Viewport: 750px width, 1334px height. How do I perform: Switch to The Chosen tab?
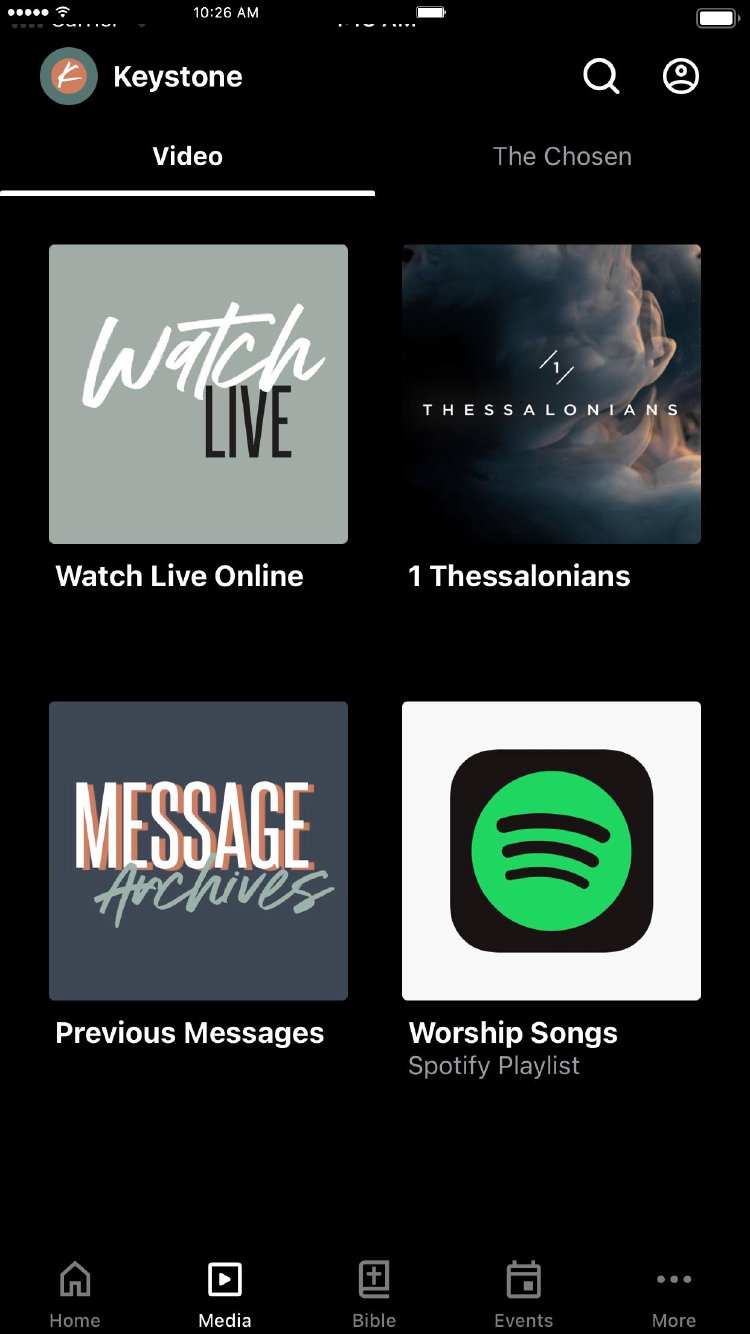[562, 157]
